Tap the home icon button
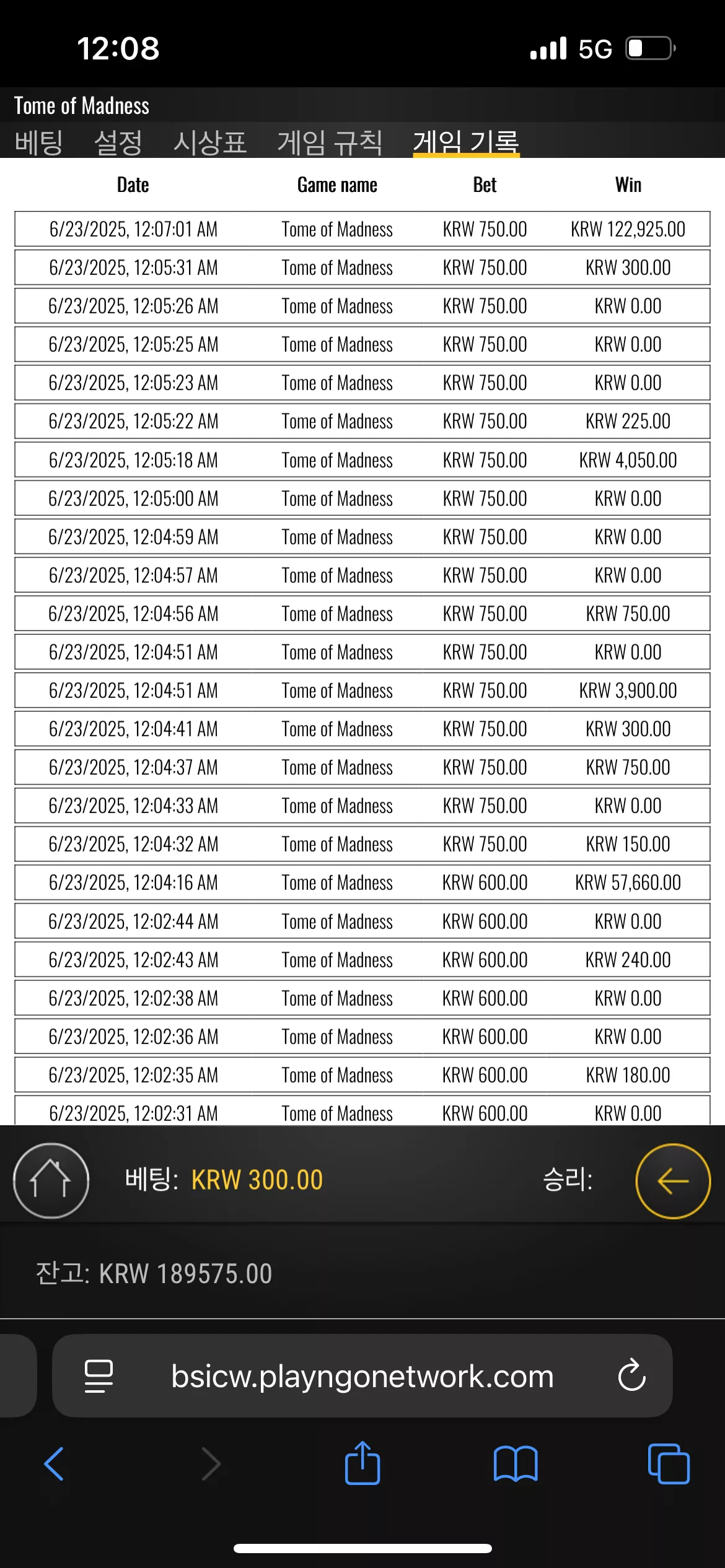725x1568 pixels. (x=51, y=1180)
